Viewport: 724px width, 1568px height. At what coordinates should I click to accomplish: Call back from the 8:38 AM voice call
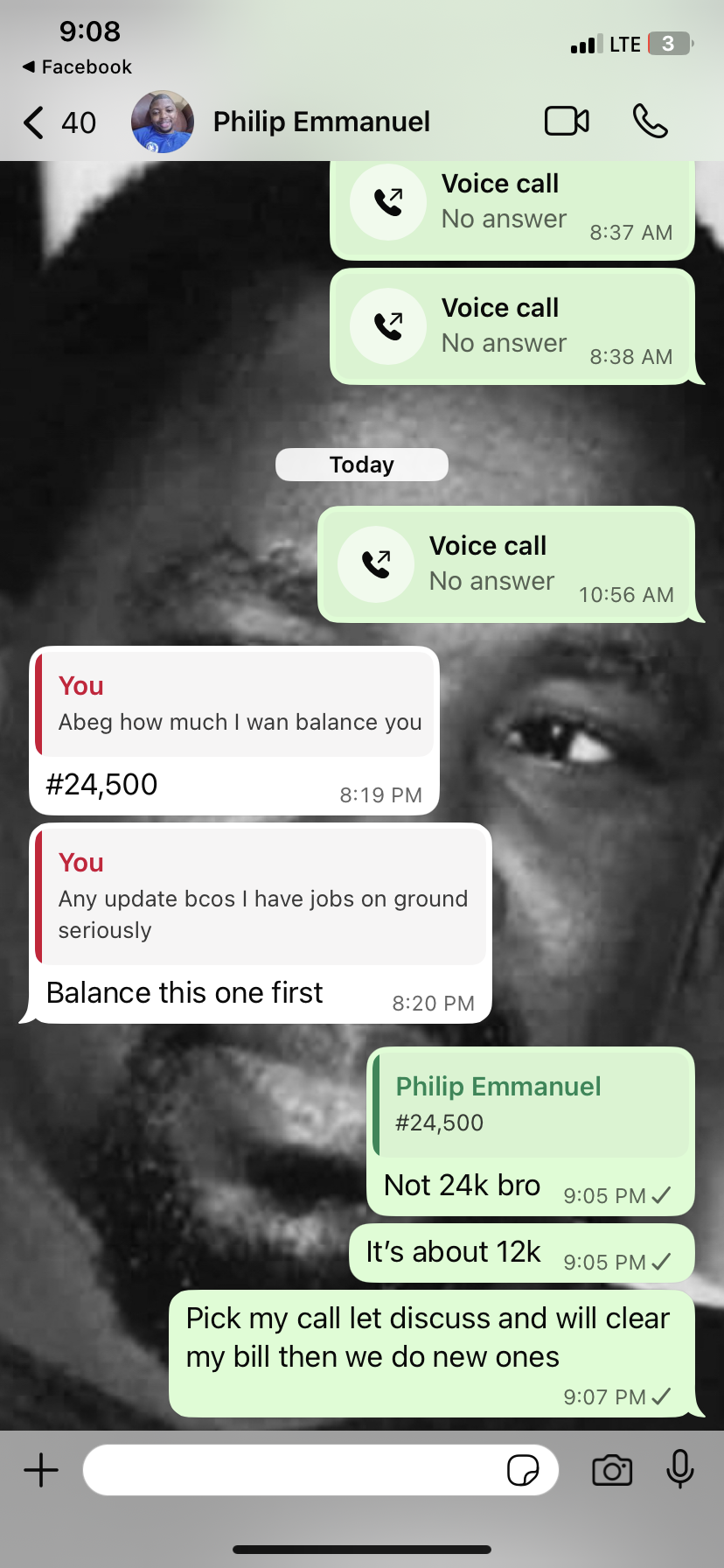(x=388, y=326)
